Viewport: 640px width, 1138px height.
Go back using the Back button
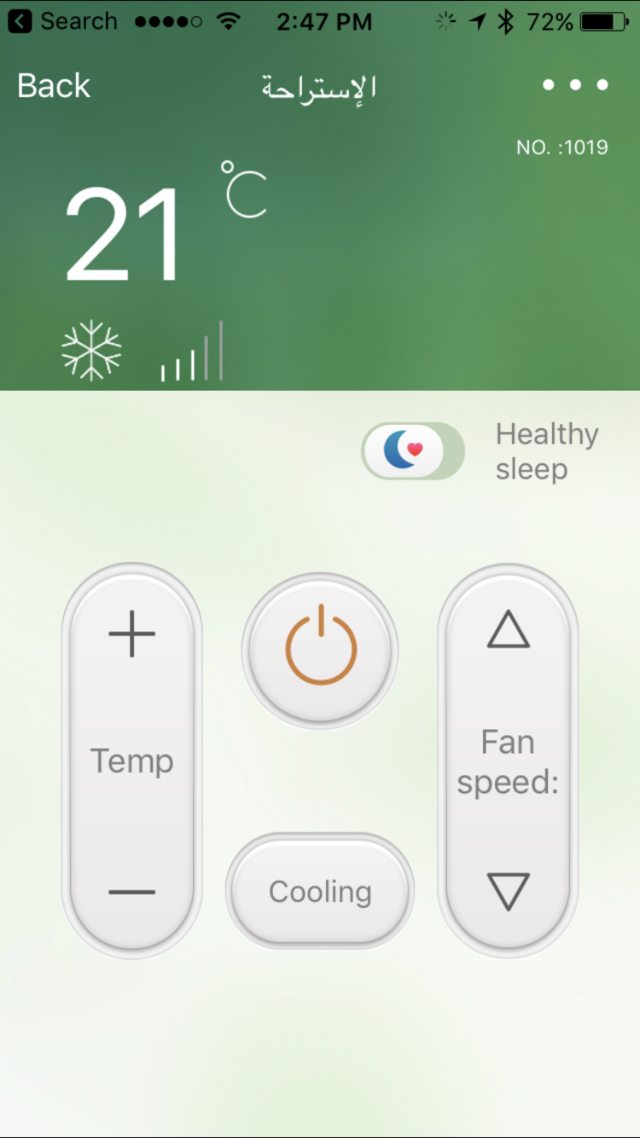pyautogui.click(x=54, y=86)
